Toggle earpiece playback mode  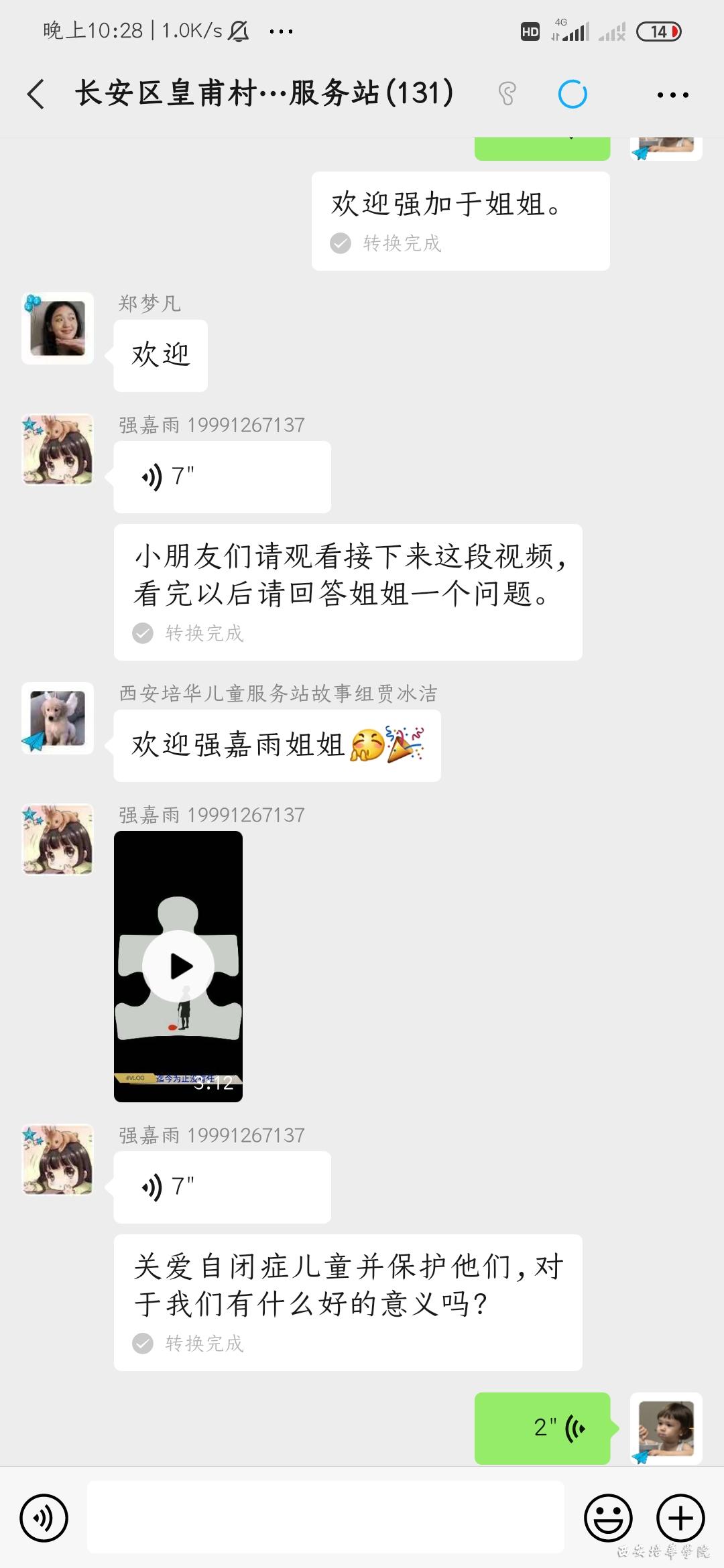pos(507,94)
